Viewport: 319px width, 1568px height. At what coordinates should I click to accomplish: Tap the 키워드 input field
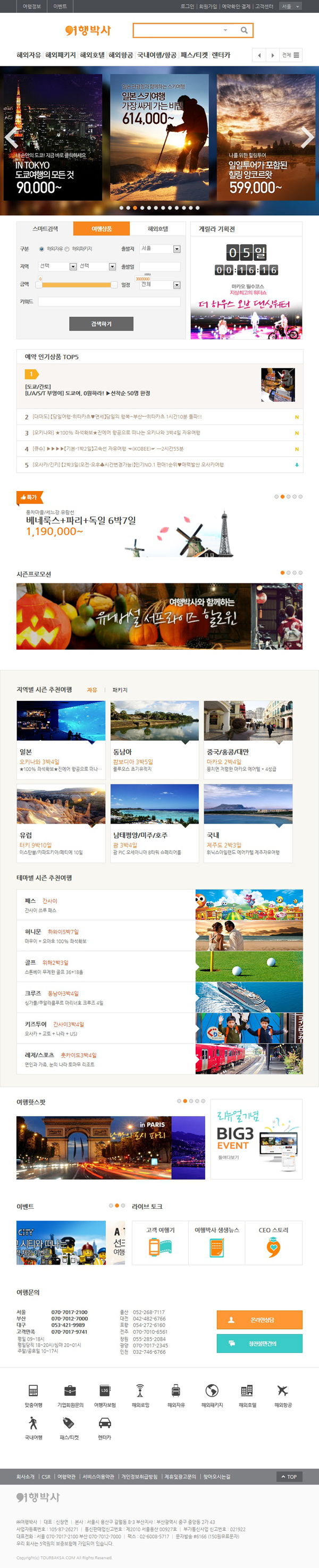(x=110, y=301)
